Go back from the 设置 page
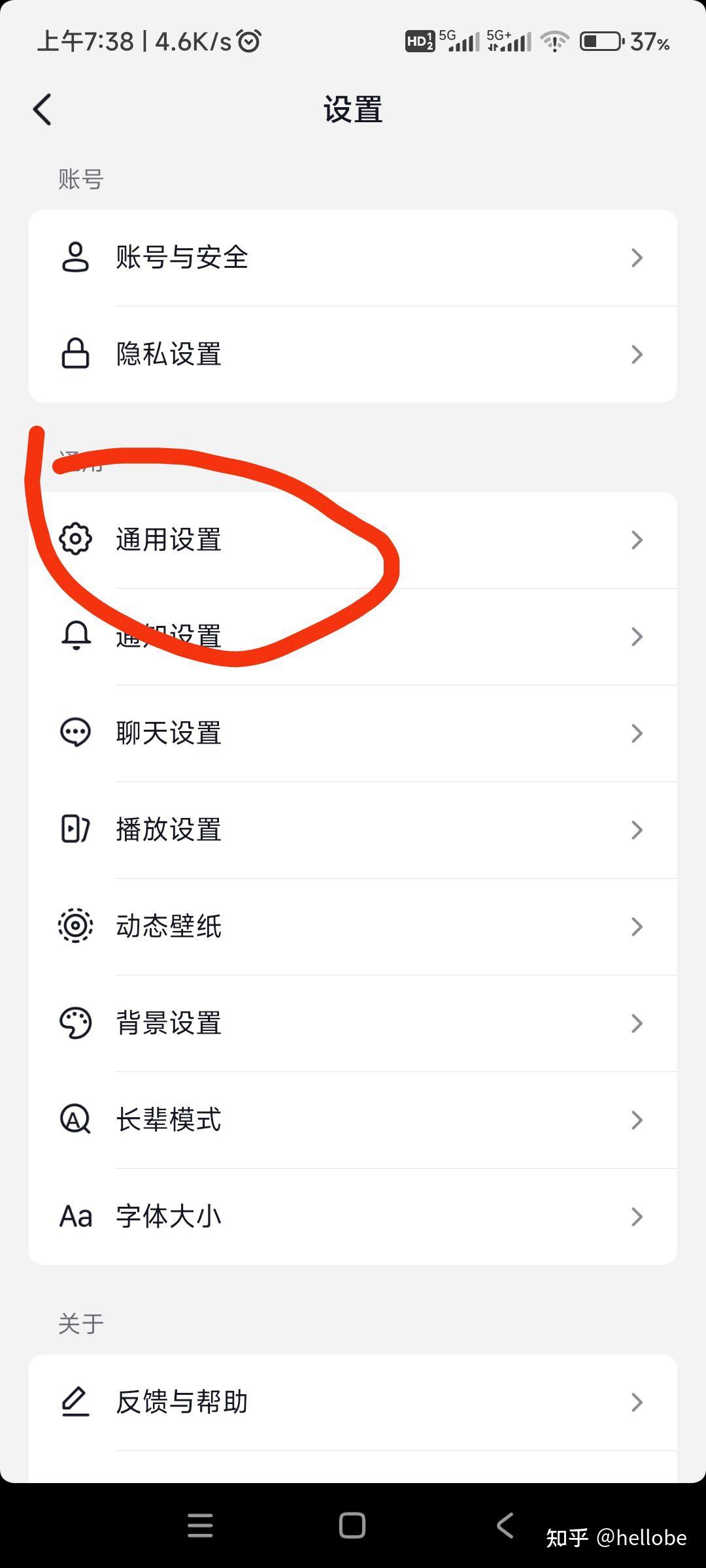Image resolution: width=706 pixels, height=1568 pixels. click(x=42, y=109)
